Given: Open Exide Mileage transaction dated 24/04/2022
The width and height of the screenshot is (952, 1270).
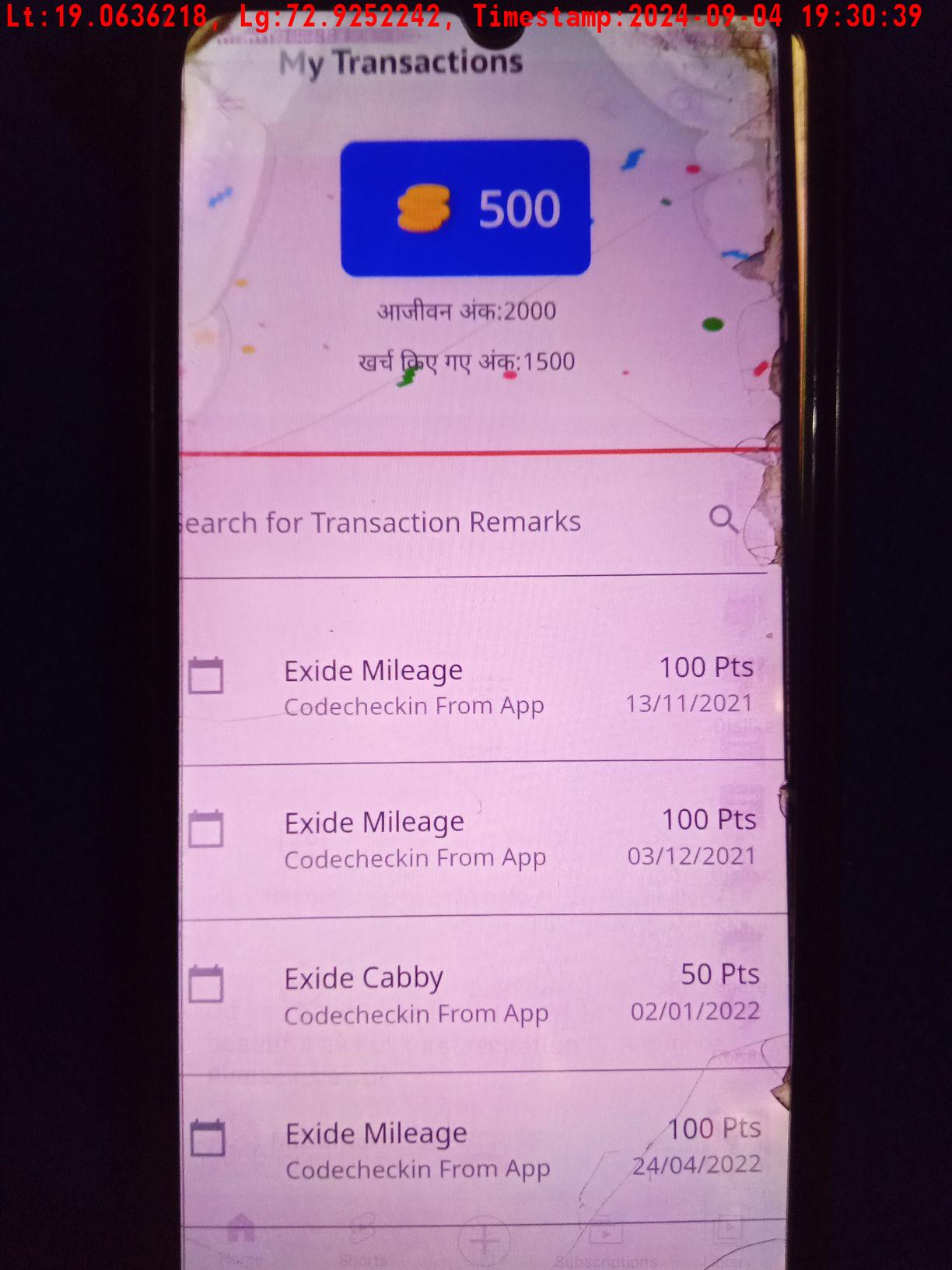Looking at the screenshot, I should (474, 1149).
